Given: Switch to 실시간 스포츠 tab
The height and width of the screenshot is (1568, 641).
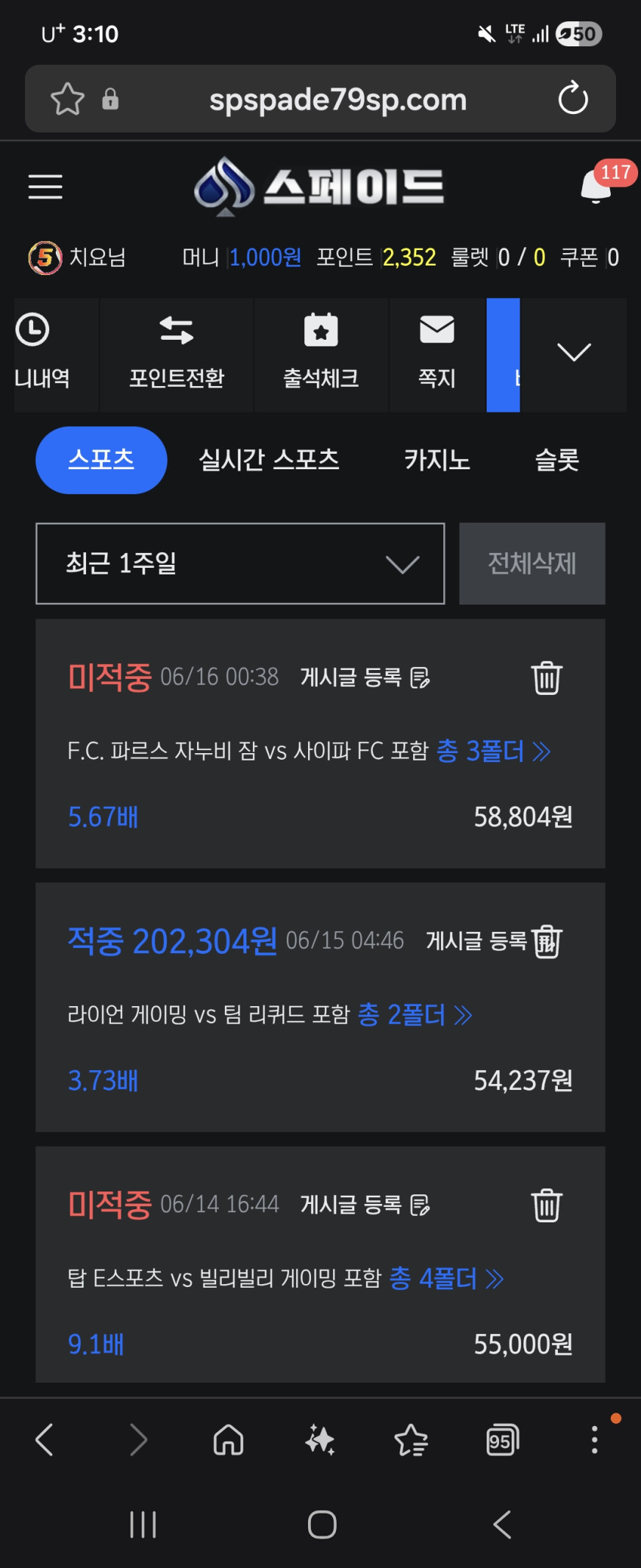Looking at the screenshot, I should pos(269,460).
